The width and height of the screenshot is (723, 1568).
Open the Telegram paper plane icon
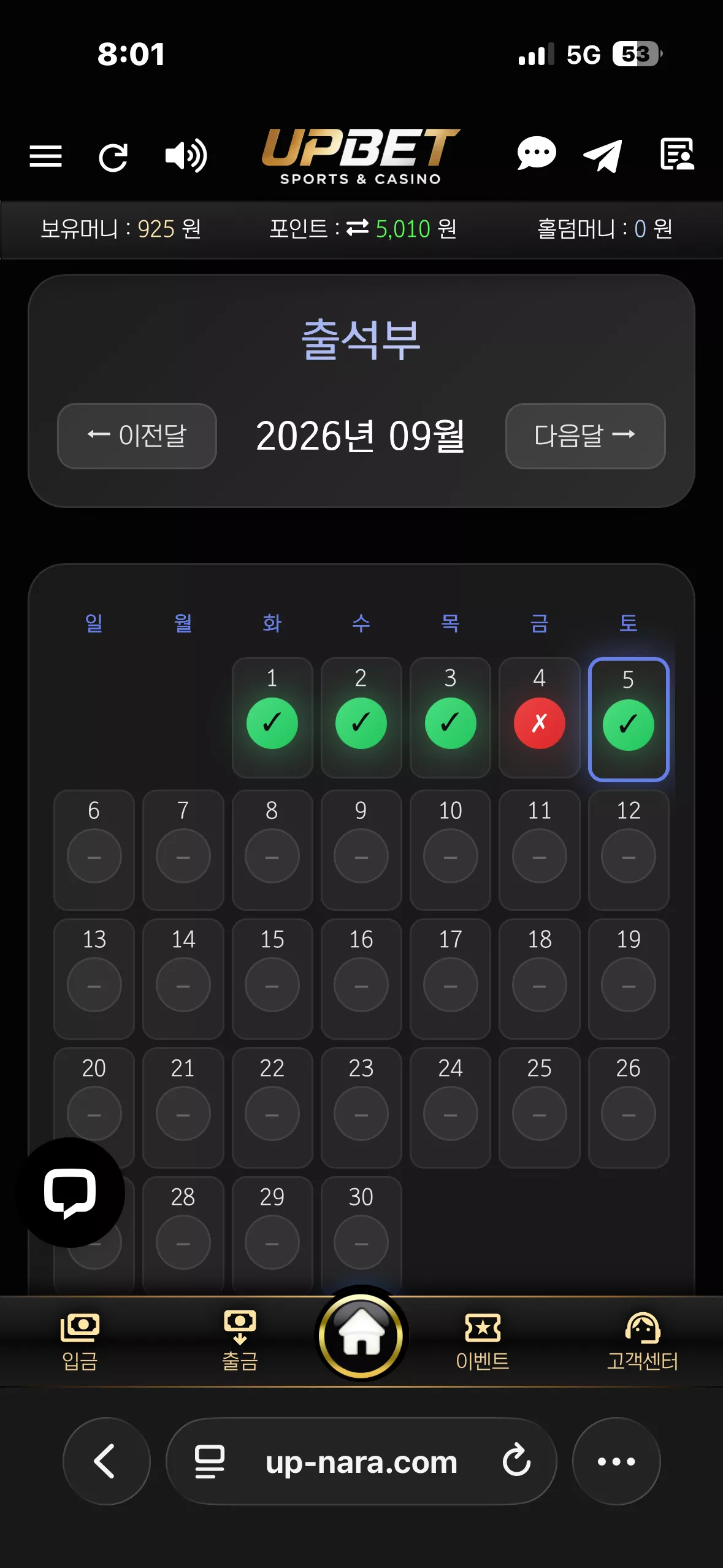tap(603, 156)
